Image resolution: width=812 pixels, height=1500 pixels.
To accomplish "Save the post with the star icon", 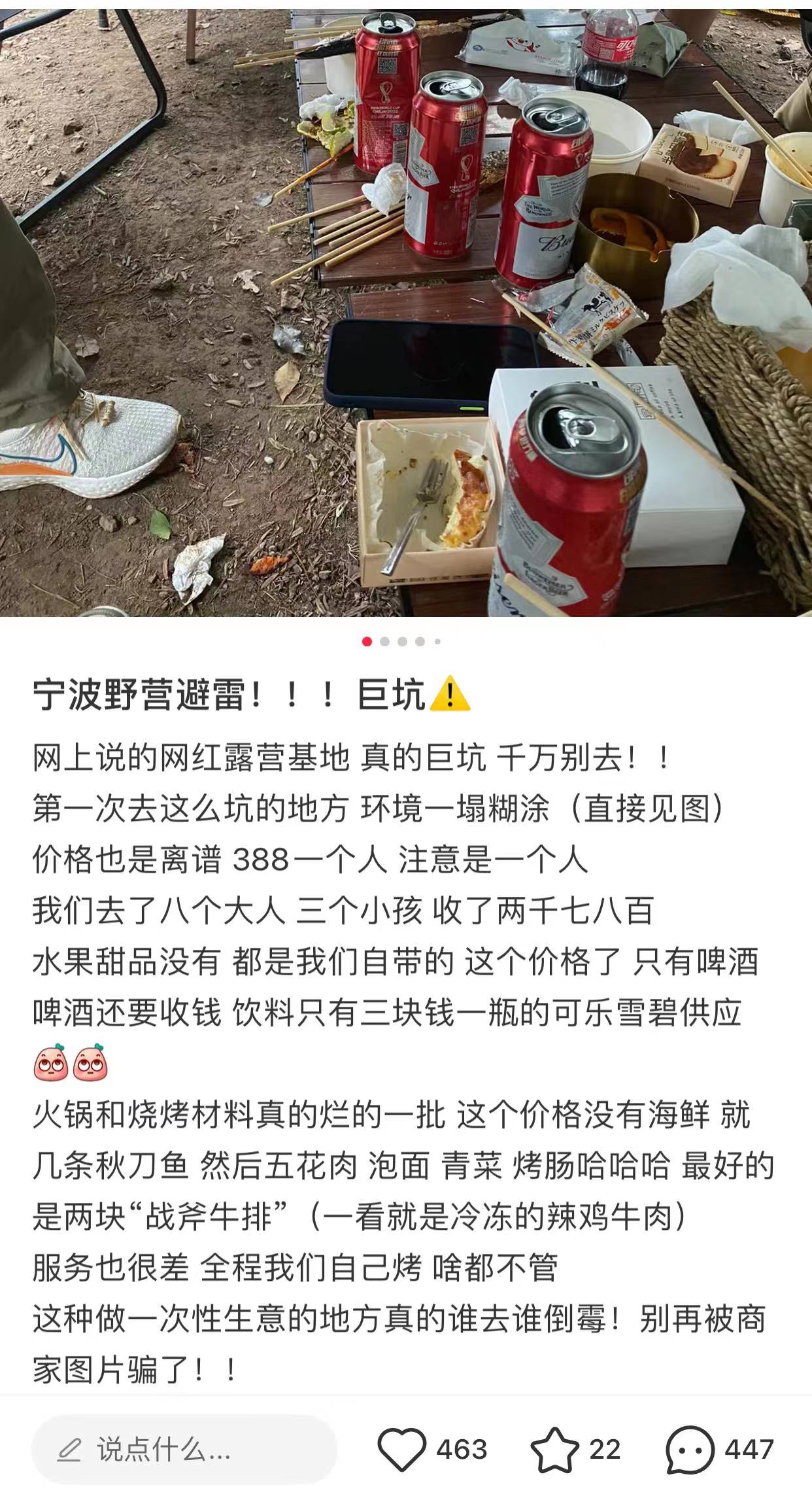I will pyautogui.click(x=554, y=1450).
